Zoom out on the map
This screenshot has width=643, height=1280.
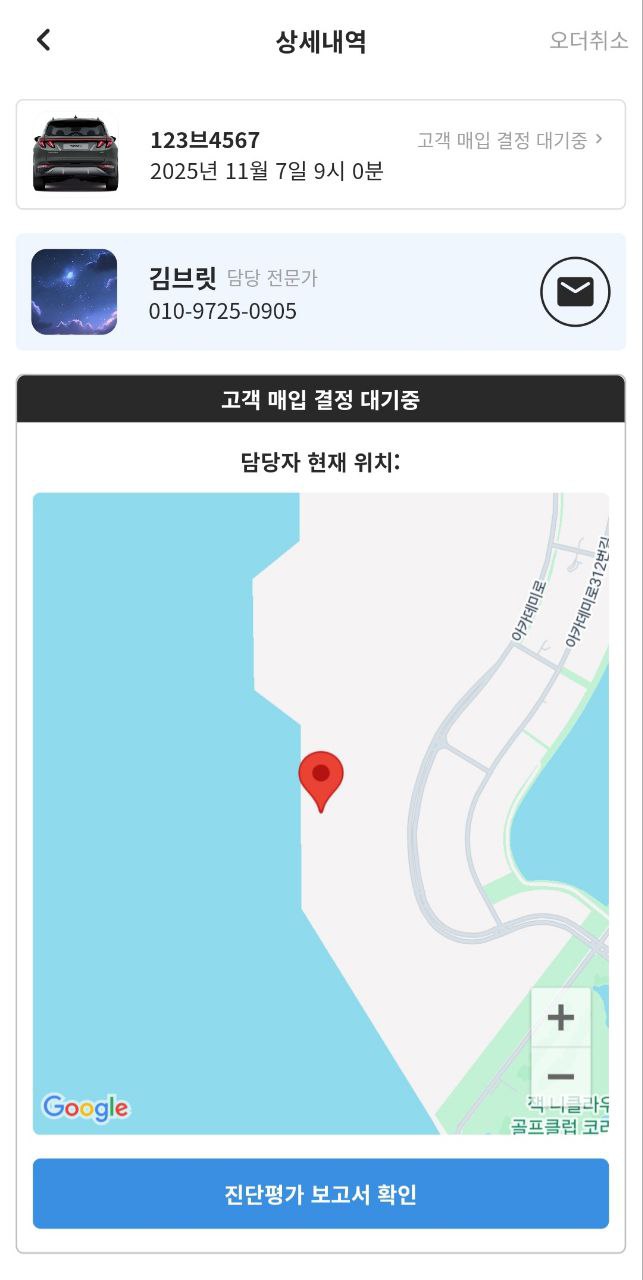(x=561, y=1077)
